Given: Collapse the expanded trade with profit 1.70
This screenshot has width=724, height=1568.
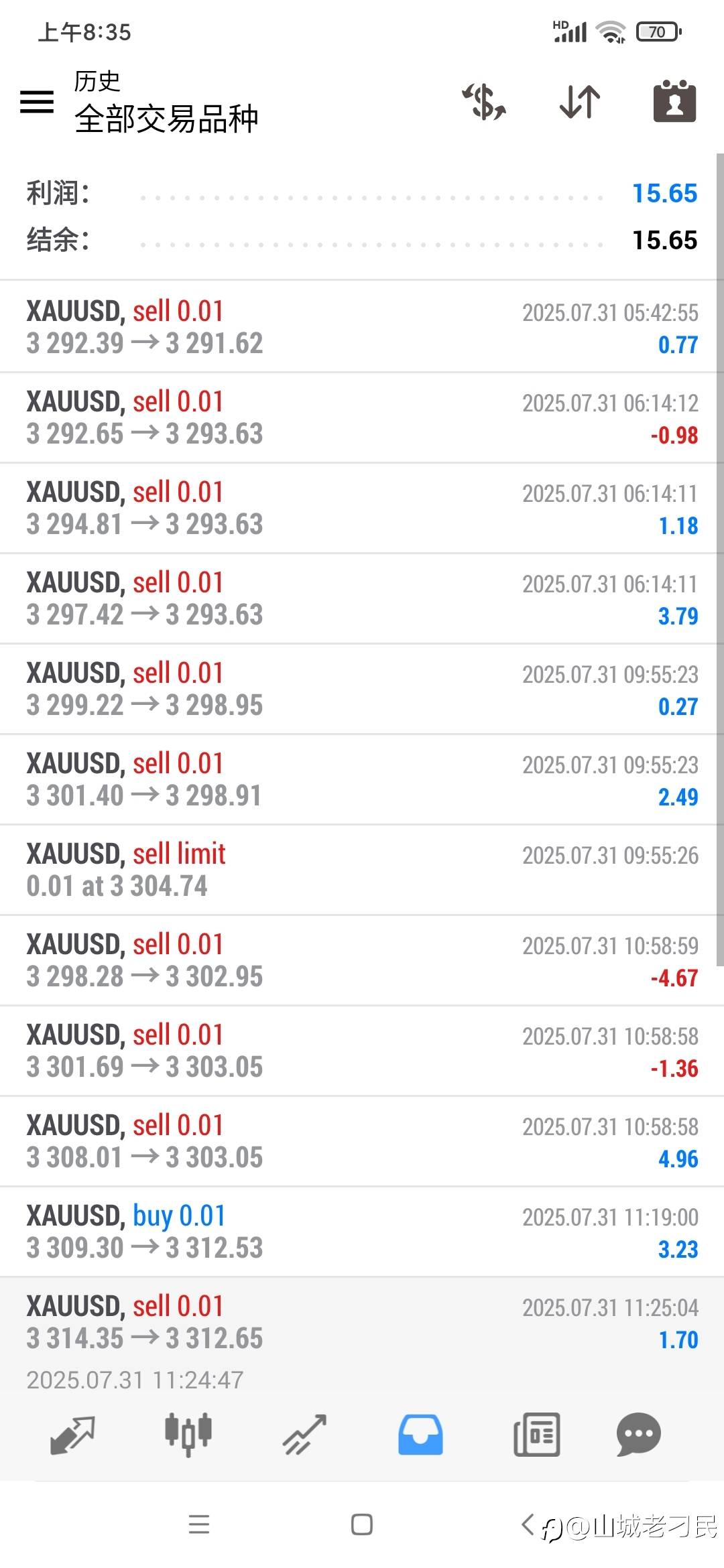Looking at the screenshot, I should (x=362, y=1337).
